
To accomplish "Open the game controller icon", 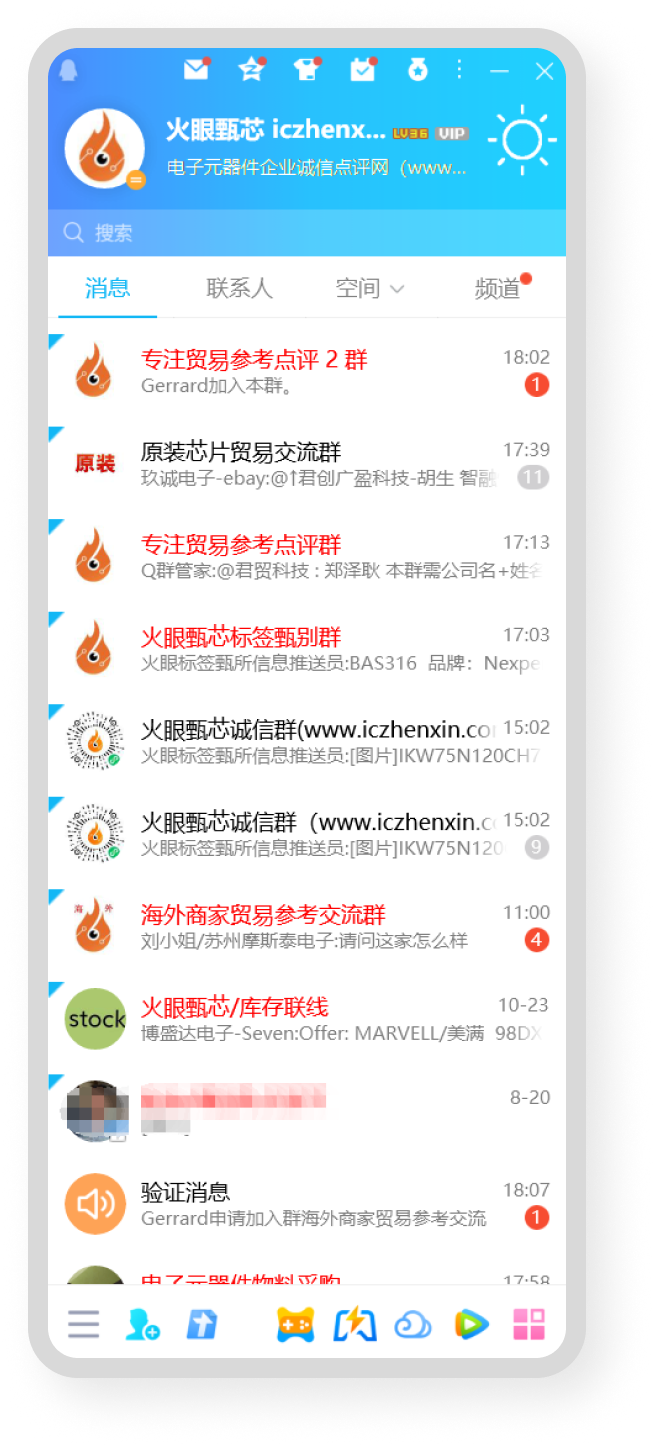I will point(295,1325).
